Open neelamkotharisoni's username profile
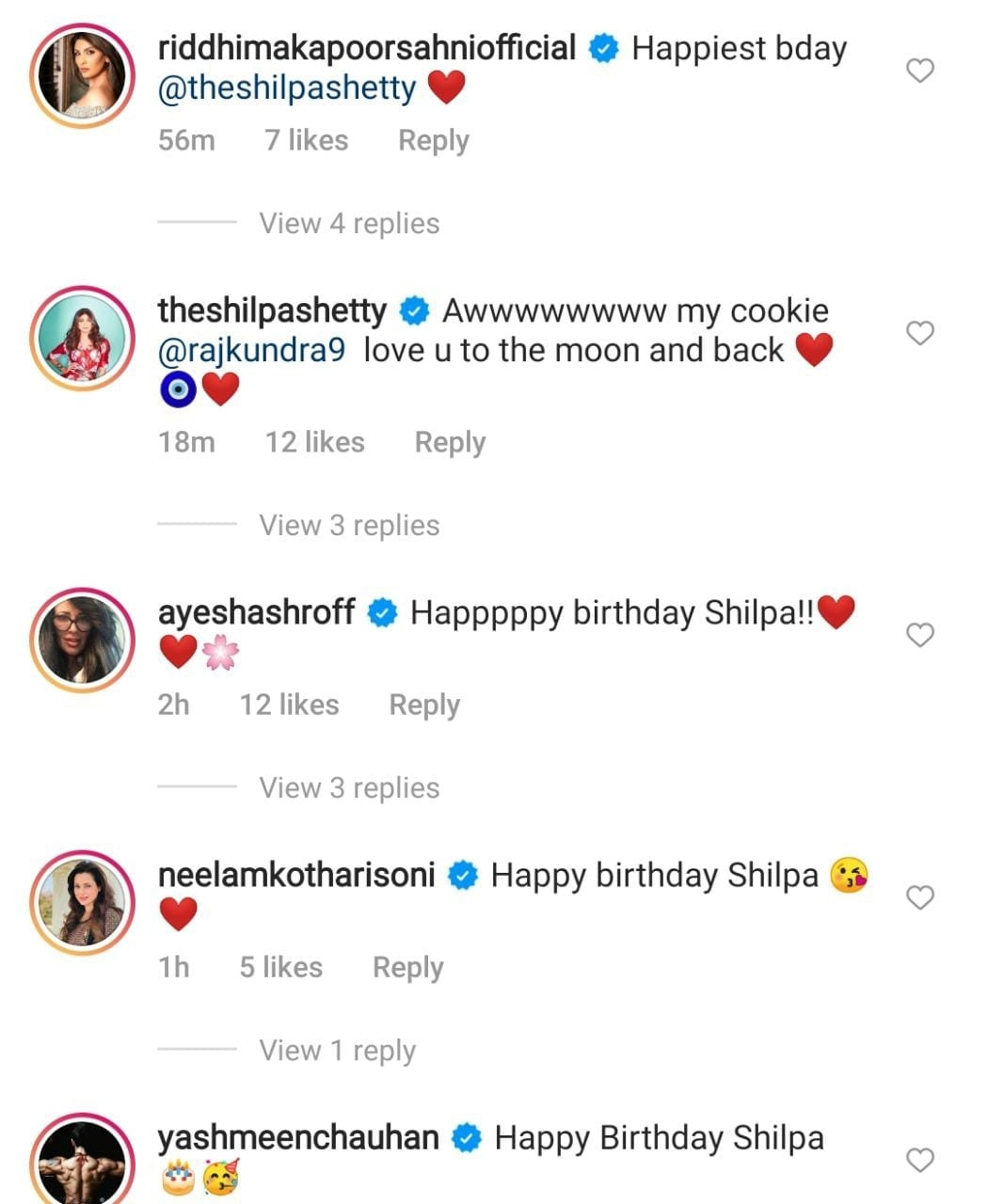Viewport: 988px width, 1204px height. pos(296,876)
